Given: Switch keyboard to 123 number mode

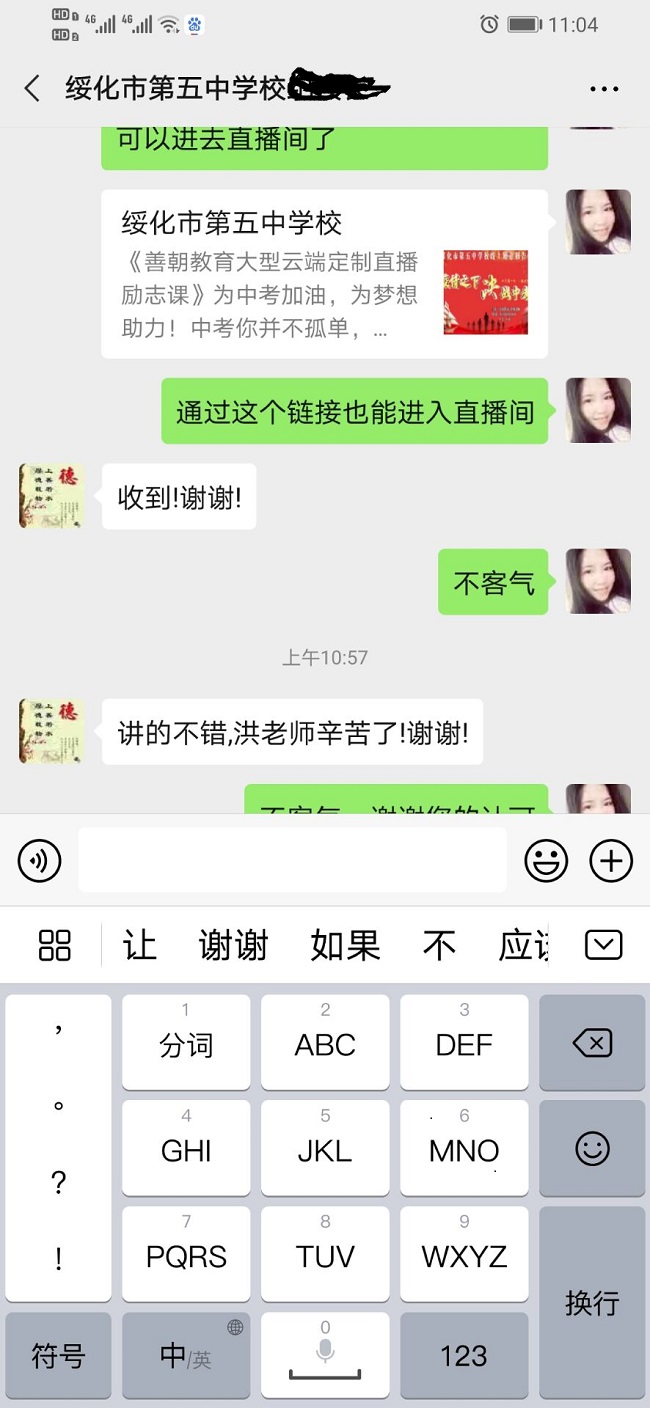Looking at the screenshot, I should (464, 1356).
